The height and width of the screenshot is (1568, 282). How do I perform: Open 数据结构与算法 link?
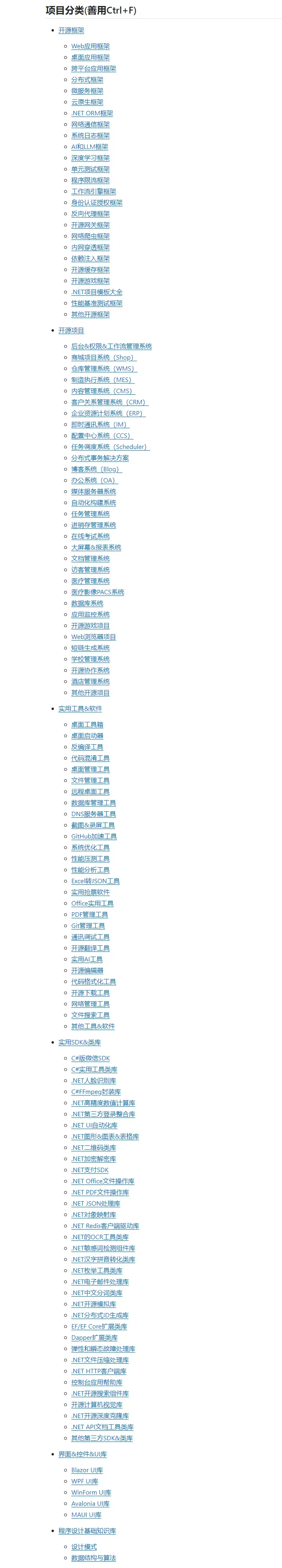(x=93, y=1558)
